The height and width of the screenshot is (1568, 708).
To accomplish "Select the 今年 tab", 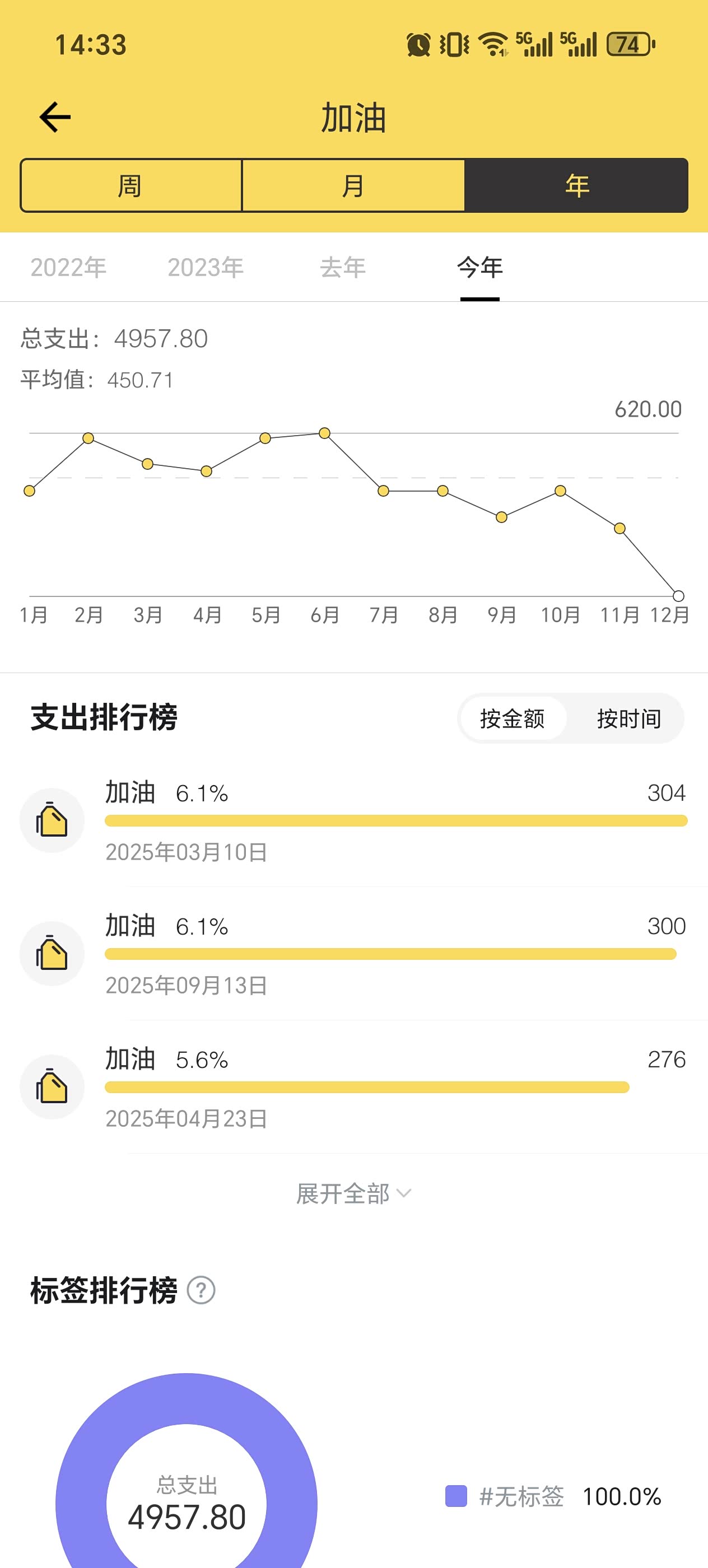I will pos(479,267).
